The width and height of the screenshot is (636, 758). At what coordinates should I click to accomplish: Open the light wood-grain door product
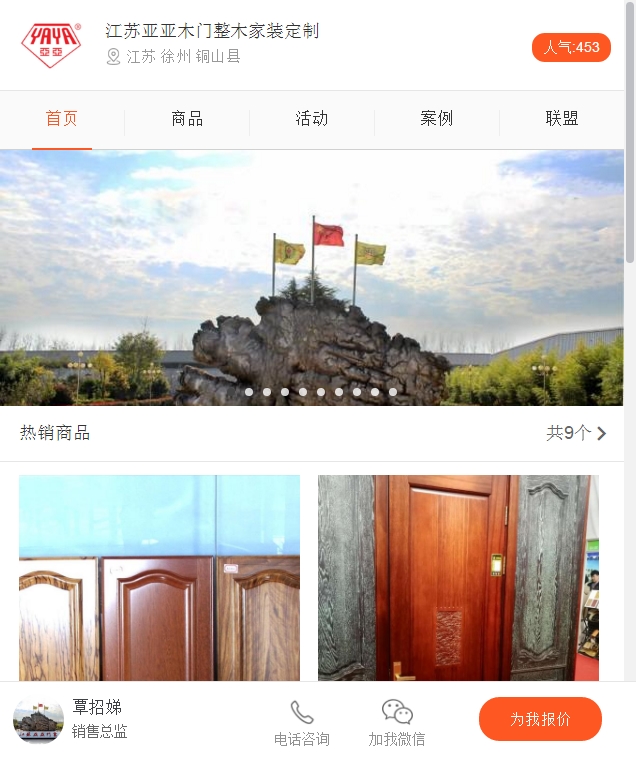[159, 578]
